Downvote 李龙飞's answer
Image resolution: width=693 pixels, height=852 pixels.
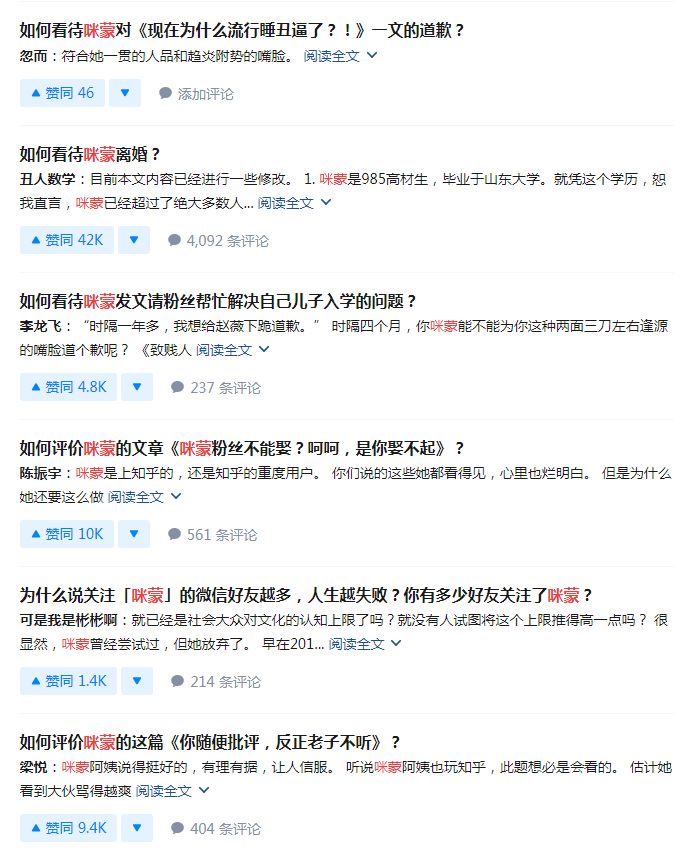pos(137,387)
